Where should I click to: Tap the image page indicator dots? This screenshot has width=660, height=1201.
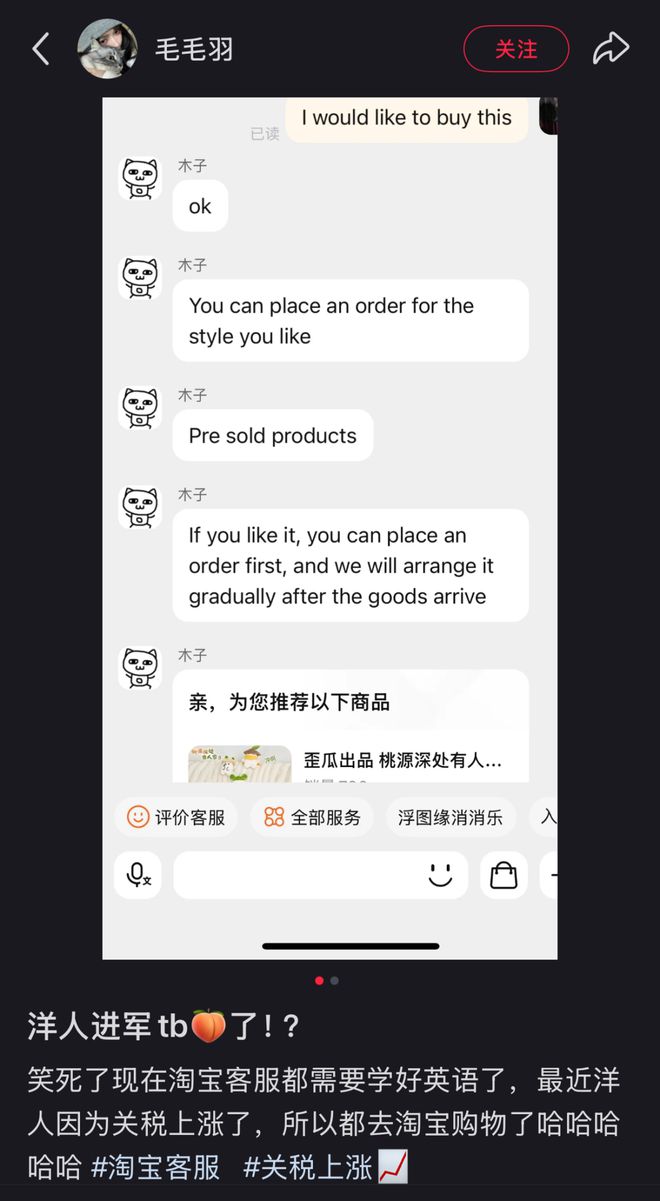pyautogui.click(x=327, y=980)
